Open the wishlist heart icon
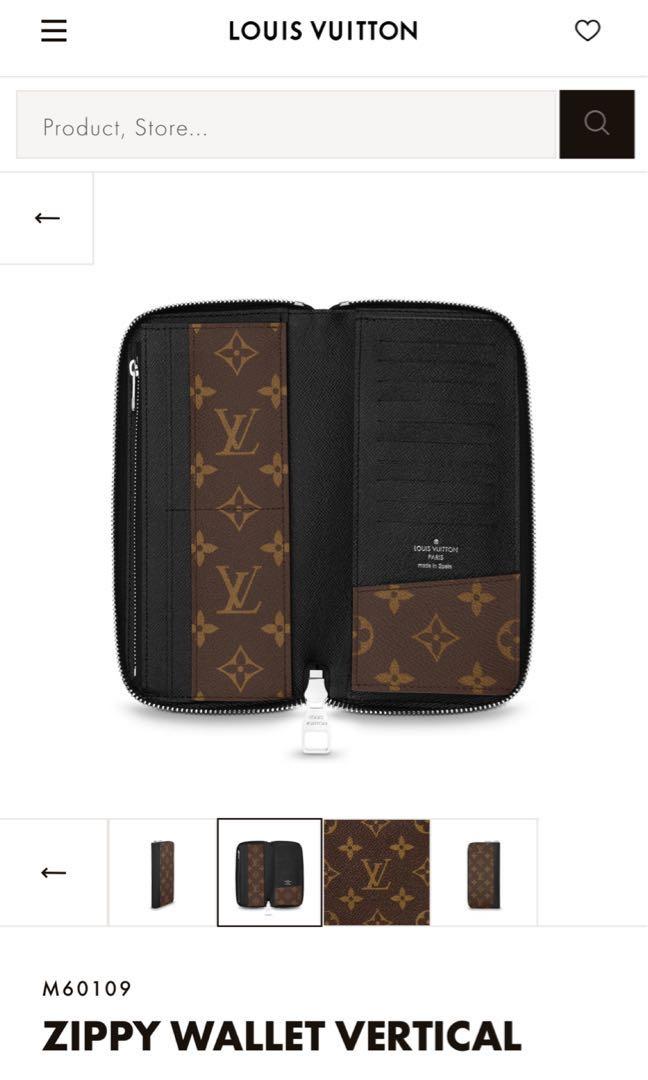Image resolution: width=648 pixels, height=1080 pixels. coord(587,30)
